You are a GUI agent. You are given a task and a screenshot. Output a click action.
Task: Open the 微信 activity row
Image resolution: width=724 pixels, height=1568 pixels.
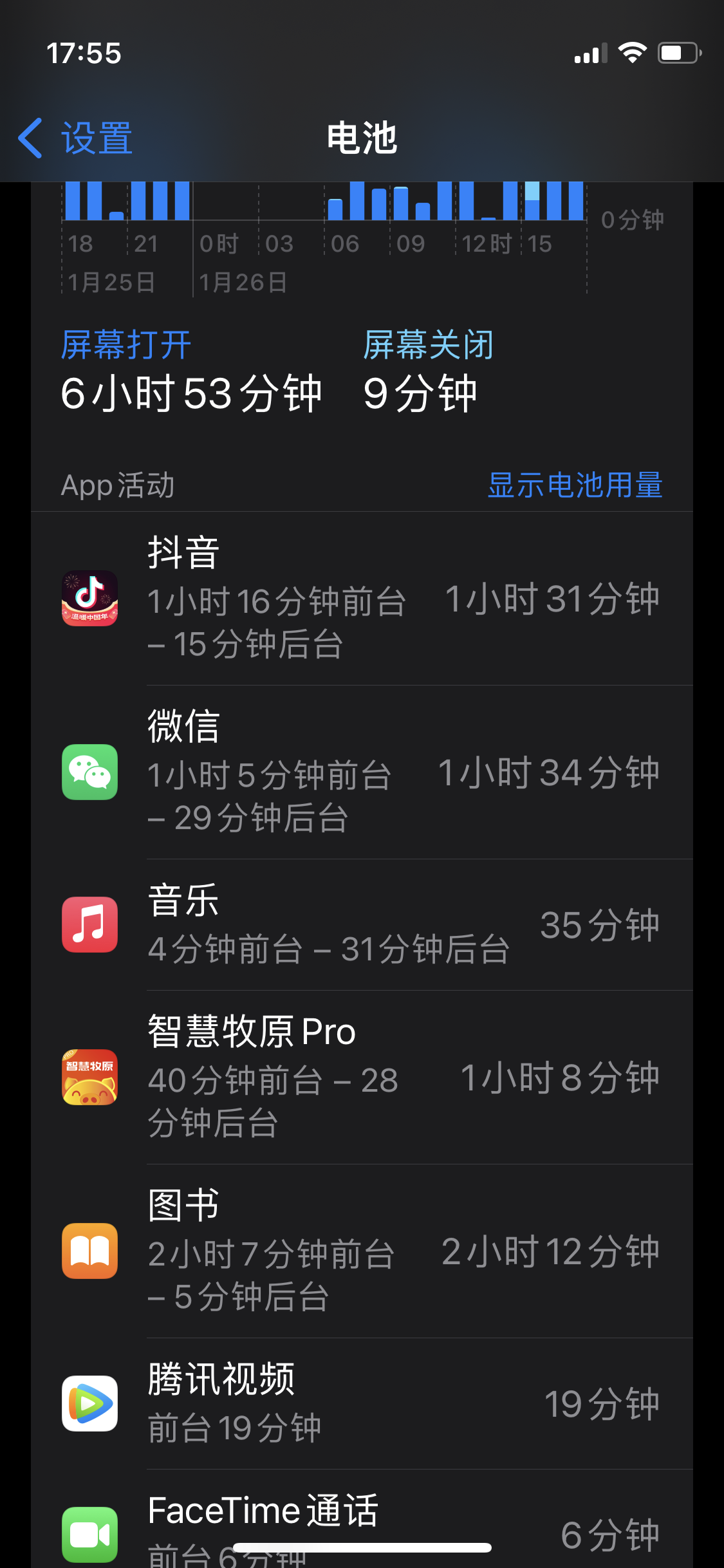(362, 772)
